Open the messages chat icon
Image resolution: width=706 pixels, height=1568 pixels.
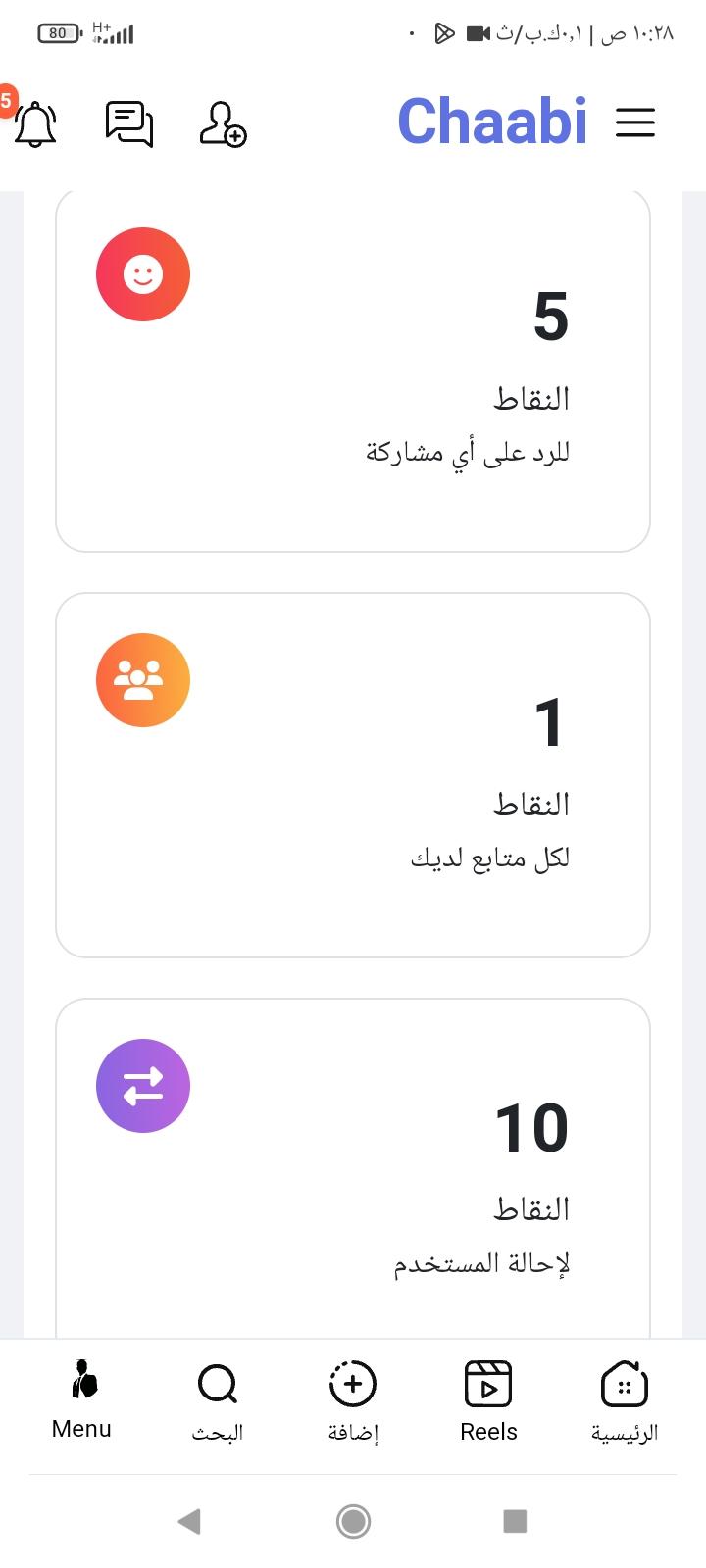coord(129,124)
